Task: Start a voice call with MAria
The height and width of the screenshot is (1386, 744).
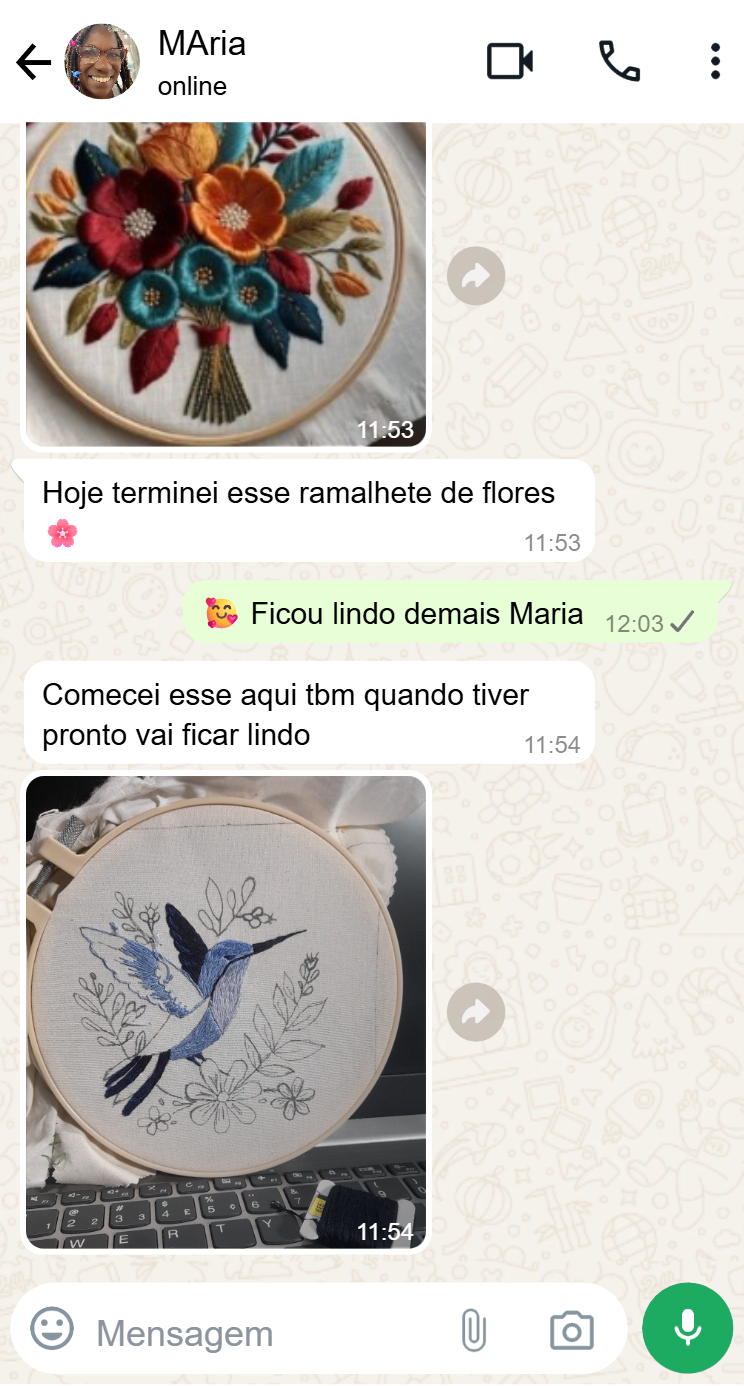Action: (619, 62)
